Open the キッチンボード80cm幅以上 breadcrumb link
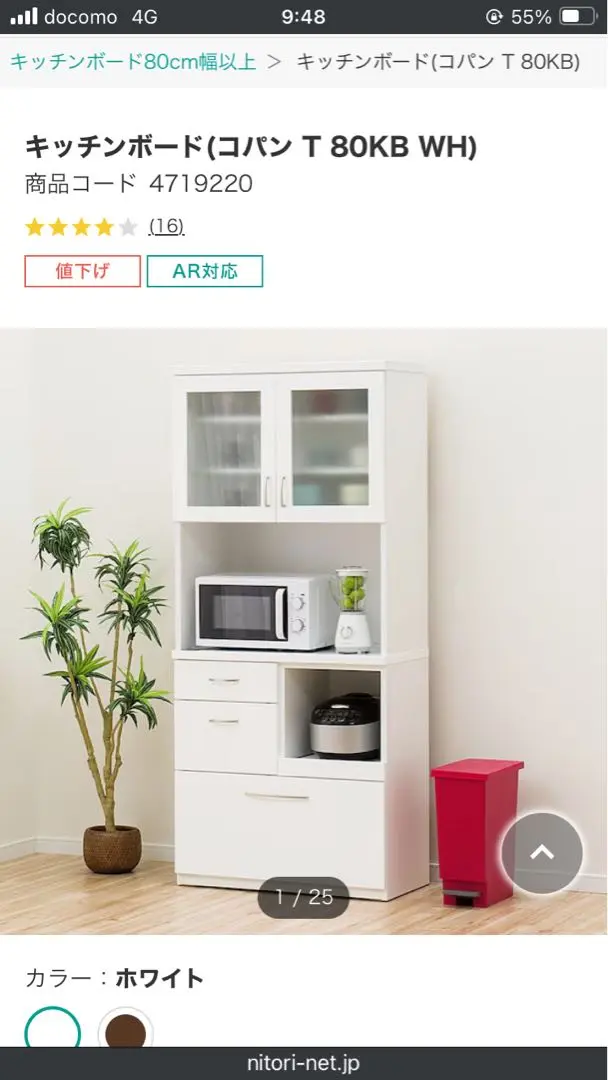The width and height of the screenshot is (608, 1080). click(133, 62)
